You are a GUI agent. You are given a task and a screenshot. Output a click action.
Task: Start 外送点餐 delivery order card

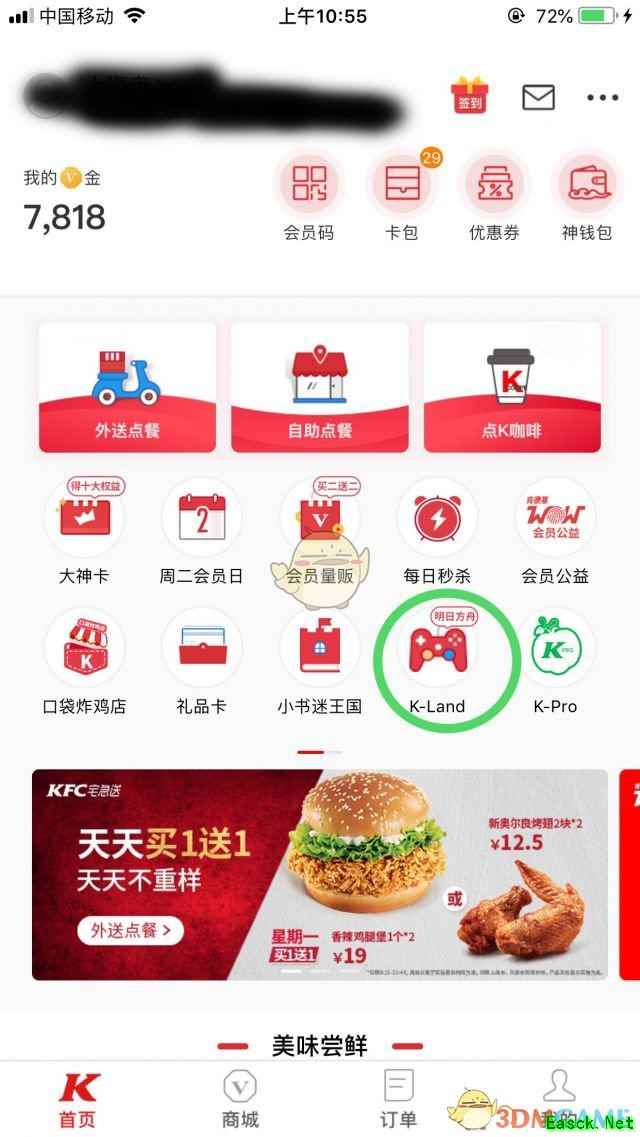(x=127, y=387)
